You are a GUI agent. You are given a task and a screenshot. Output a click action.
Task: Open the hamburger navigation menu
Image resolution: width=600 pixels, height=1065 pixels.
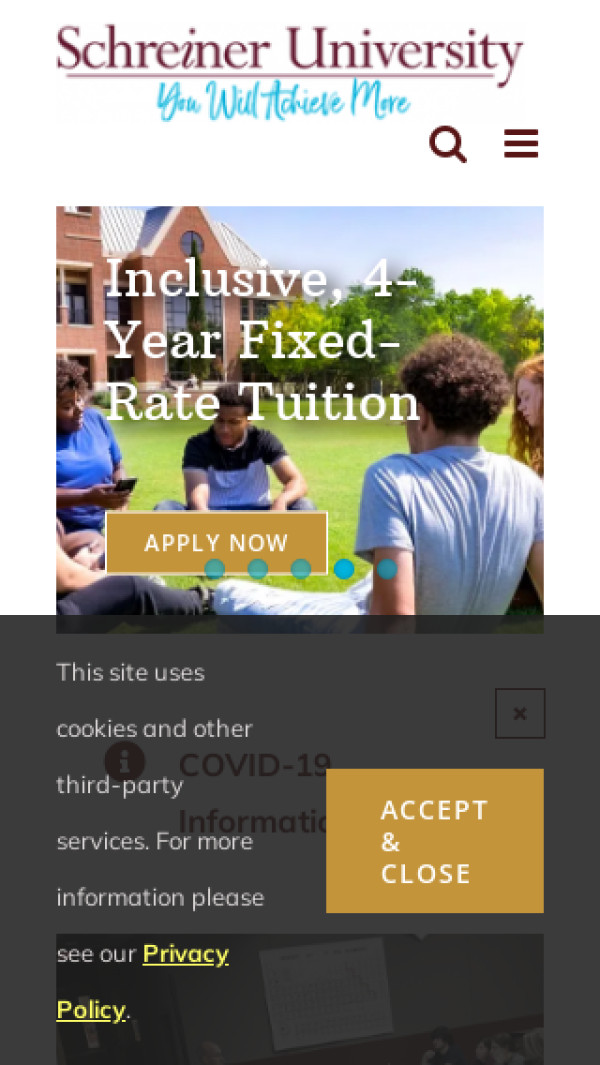click(521, 144)
